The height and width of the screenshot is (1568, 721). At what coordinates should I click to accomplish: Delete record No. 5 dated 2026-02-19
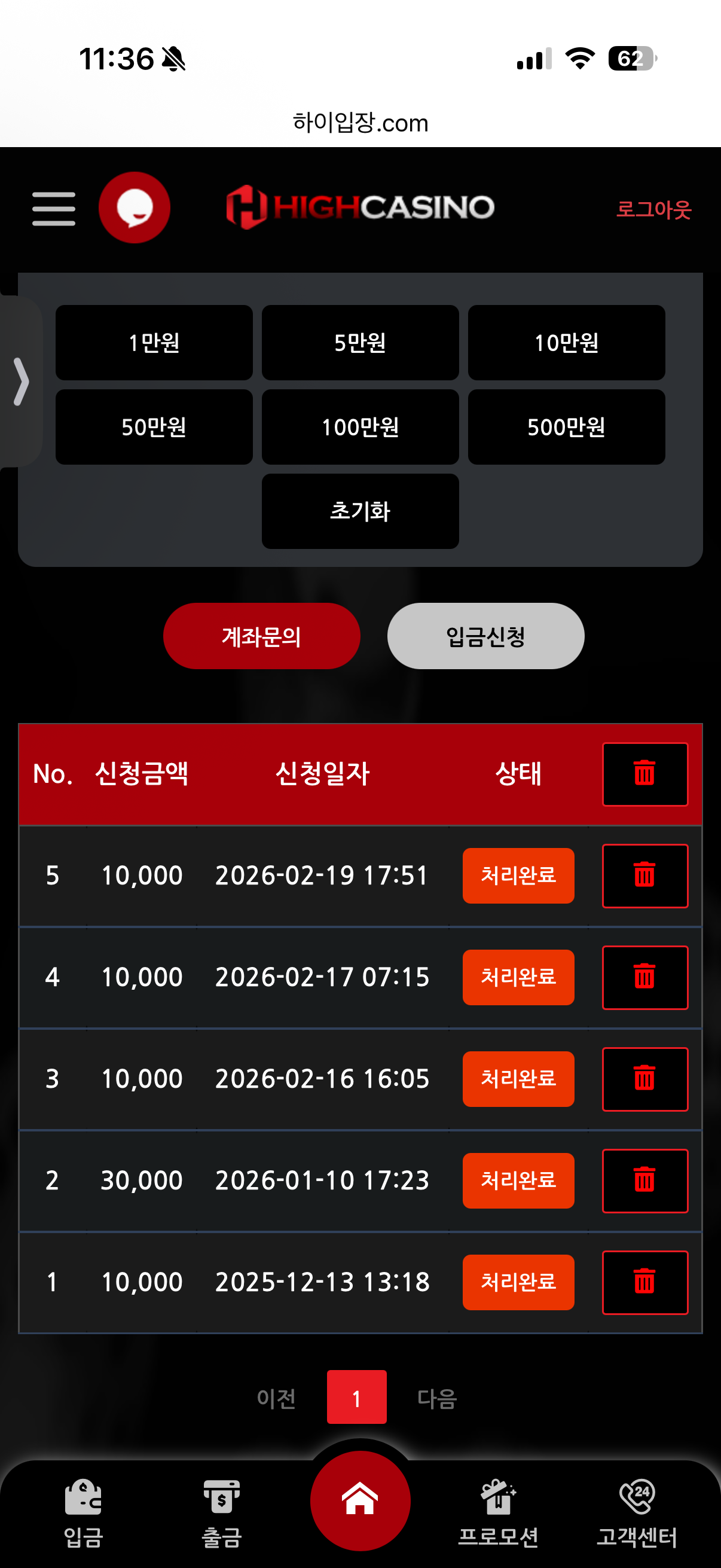click(x=645, y=876)
